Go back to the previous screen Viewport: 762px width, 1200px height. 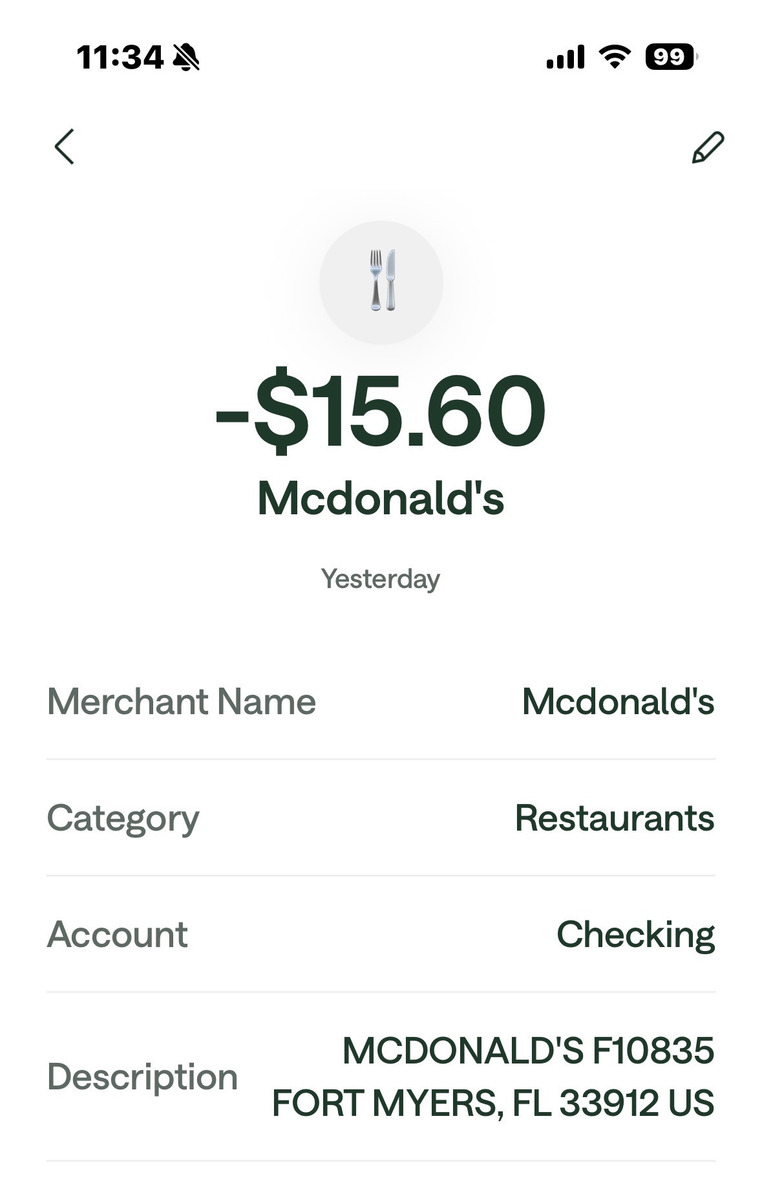tap(64, 147)
